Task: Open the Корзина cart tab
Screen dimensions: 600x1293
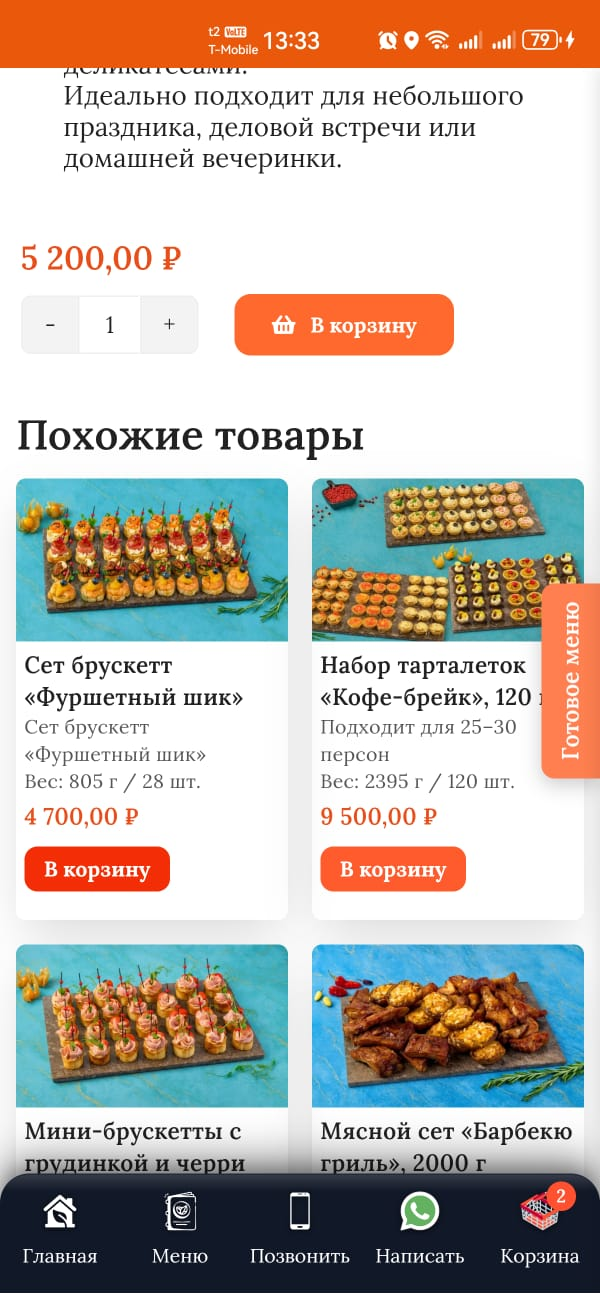Action: 540,1230
